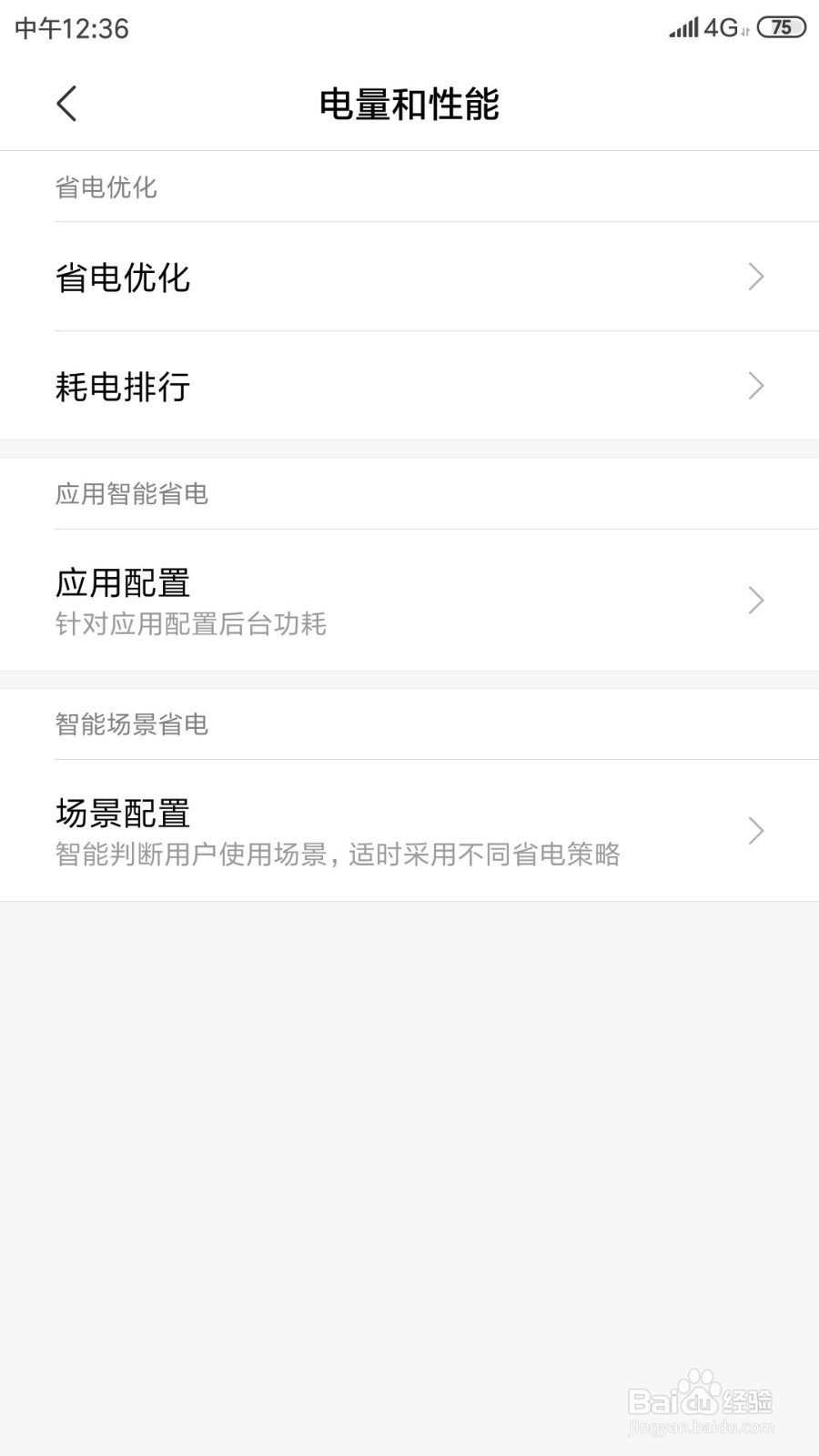The height and width of the screenshot is (1456, 819).
Task: Open the 省电优化 menu item
Action: click(122, 278)
